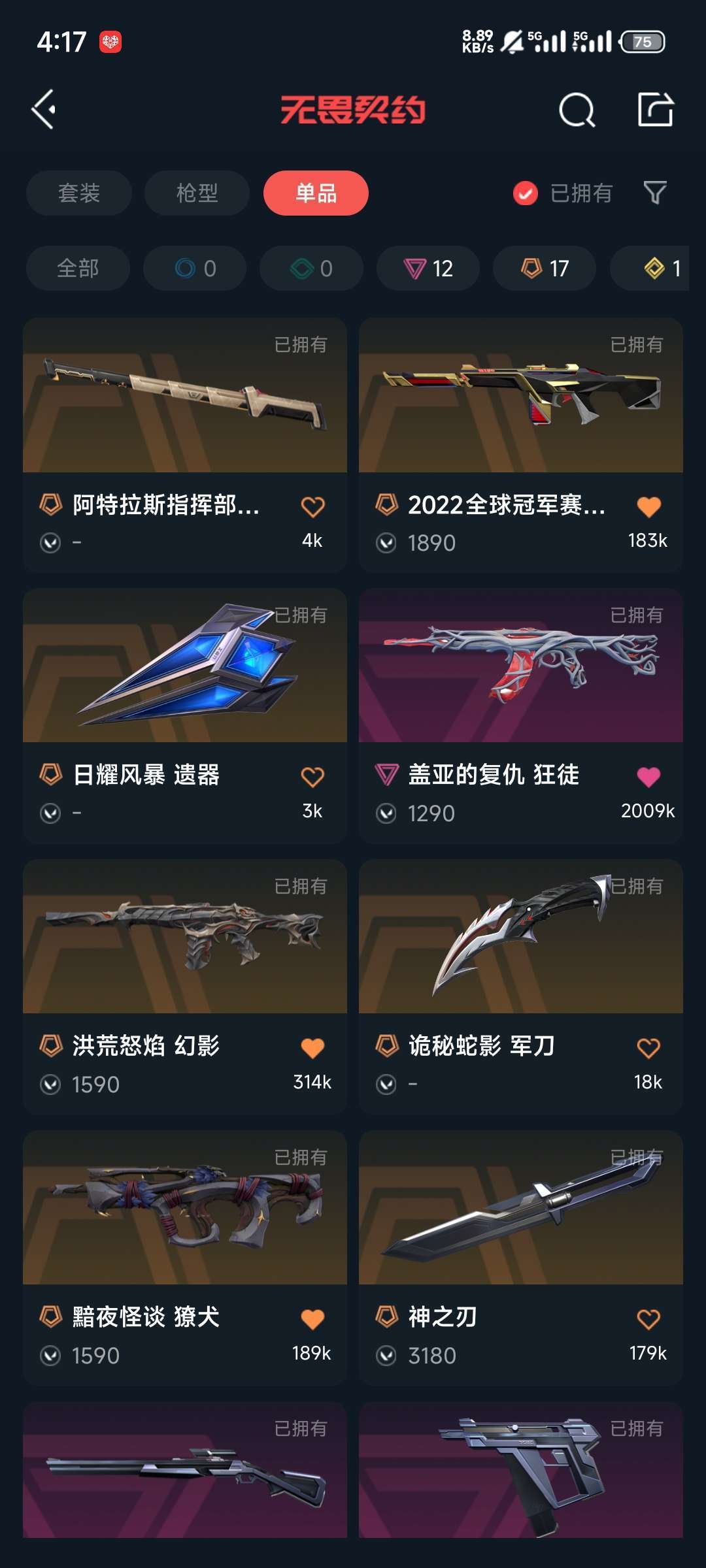
Task: Go back using the top-left arrow
Action: (x=44, y=109)
